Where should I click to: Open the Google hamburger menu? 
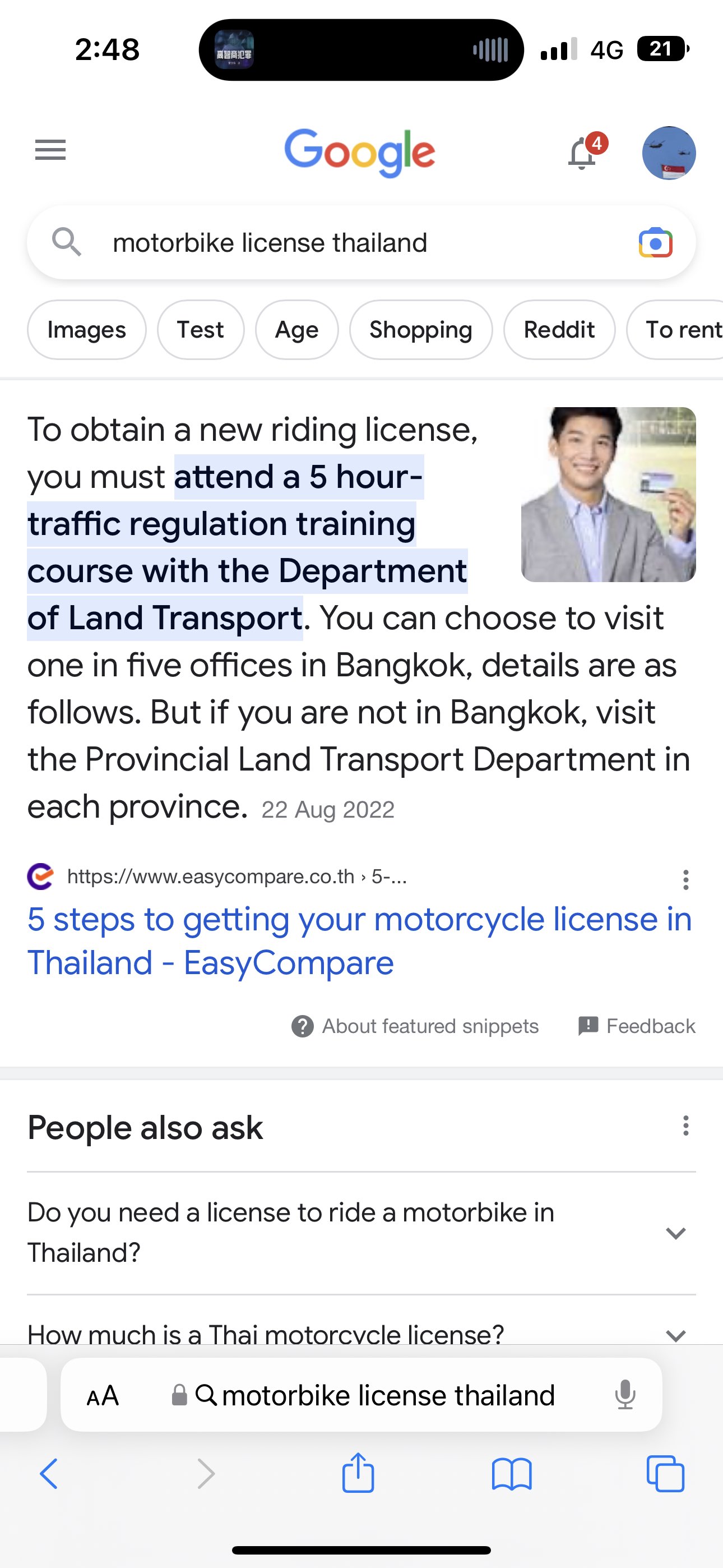[x=50, y=150]
